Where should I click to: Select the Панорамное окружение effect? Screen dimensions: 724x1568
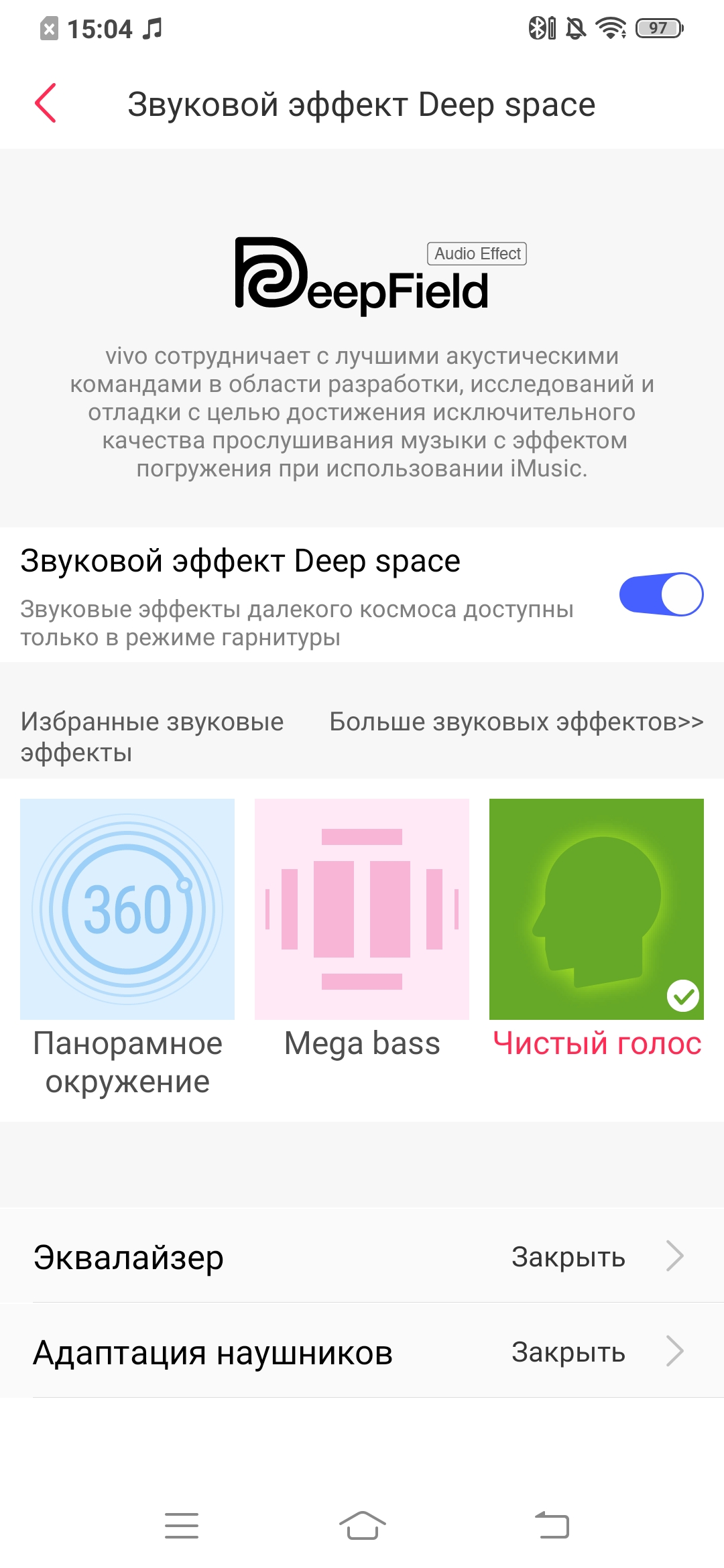127,909
